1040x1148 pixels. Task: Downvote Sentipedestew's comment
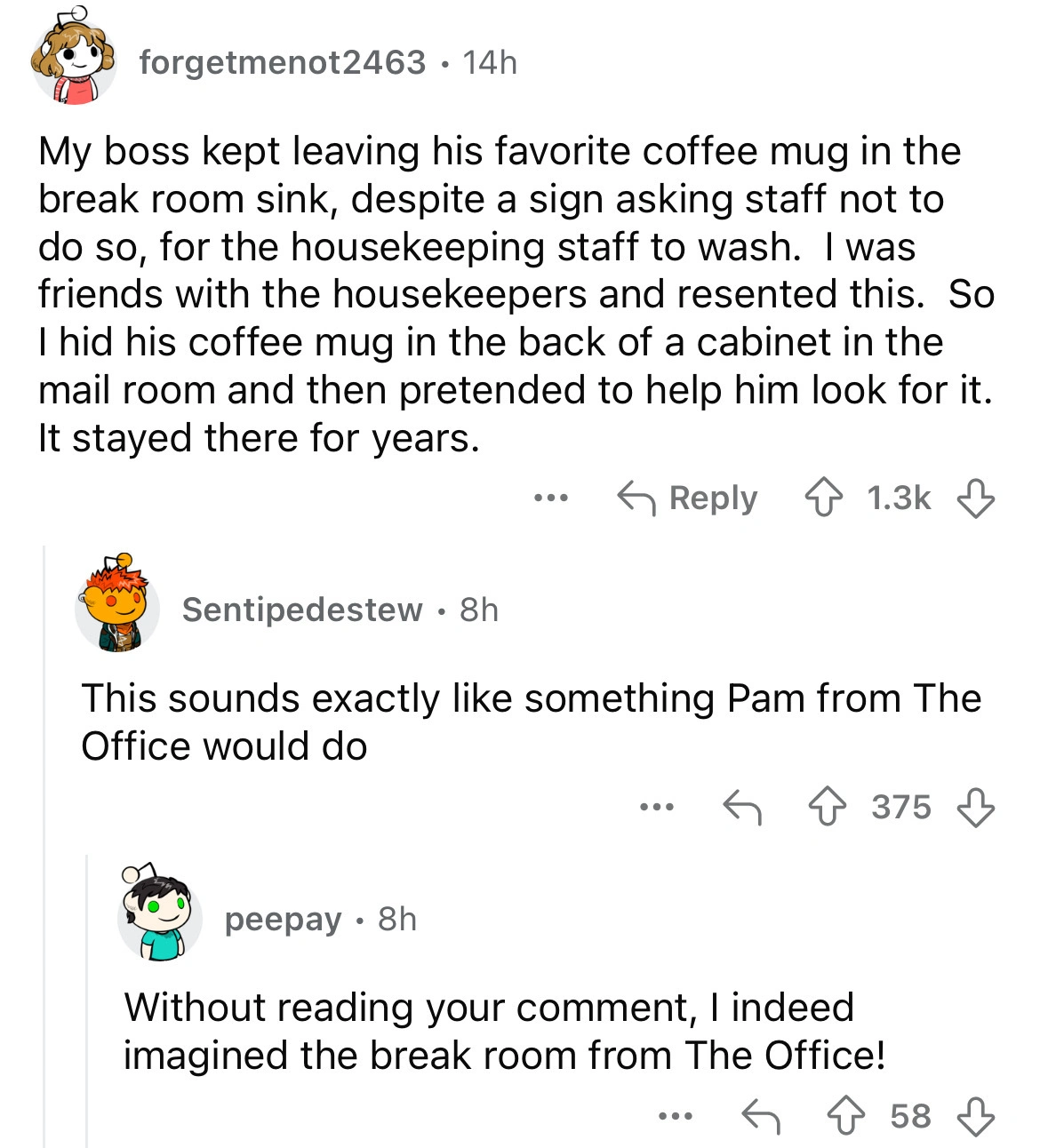(x=979, y=807)
